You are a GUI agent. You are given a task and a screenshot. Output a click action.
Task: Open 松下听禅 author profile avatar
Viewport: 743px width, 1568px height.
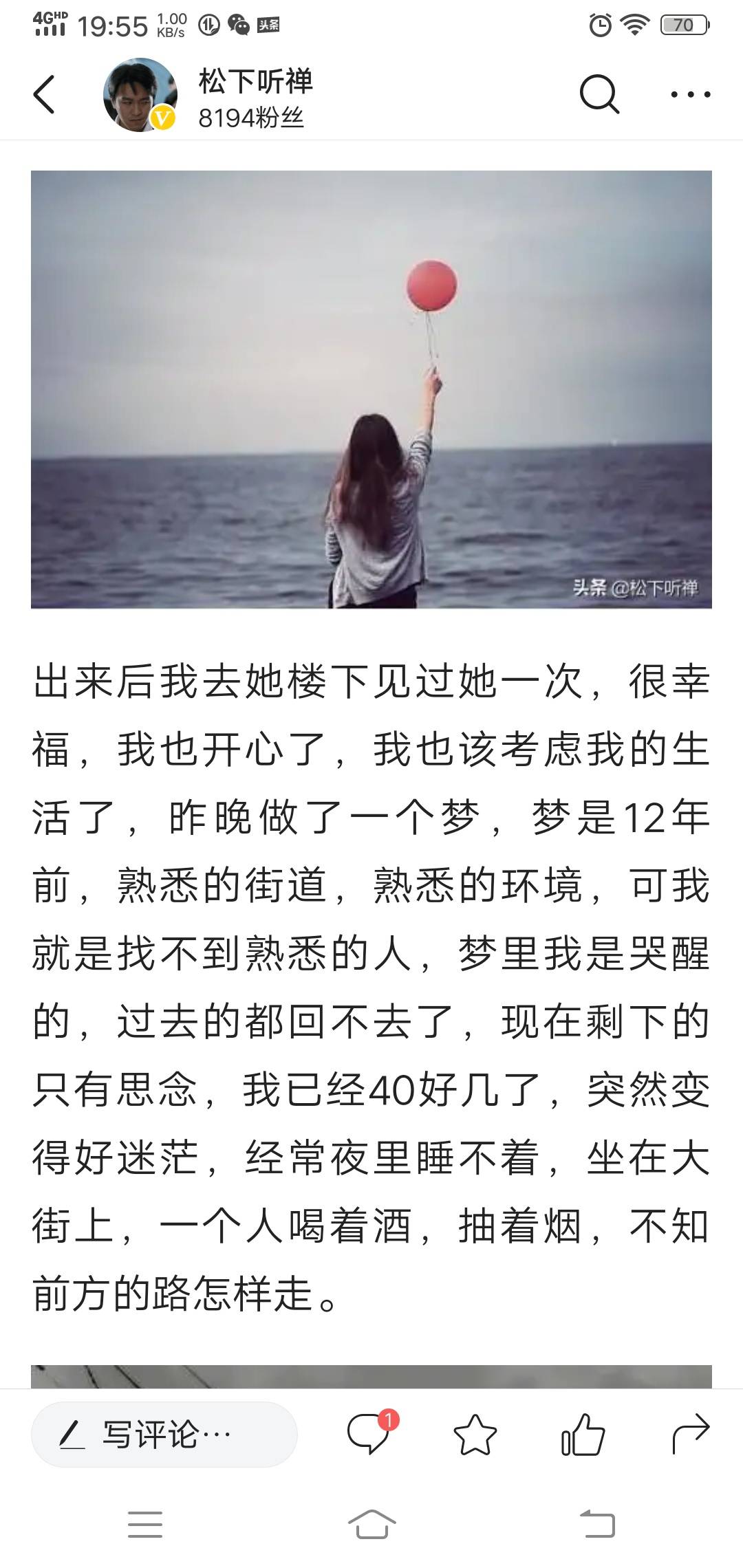pos(140,95)
